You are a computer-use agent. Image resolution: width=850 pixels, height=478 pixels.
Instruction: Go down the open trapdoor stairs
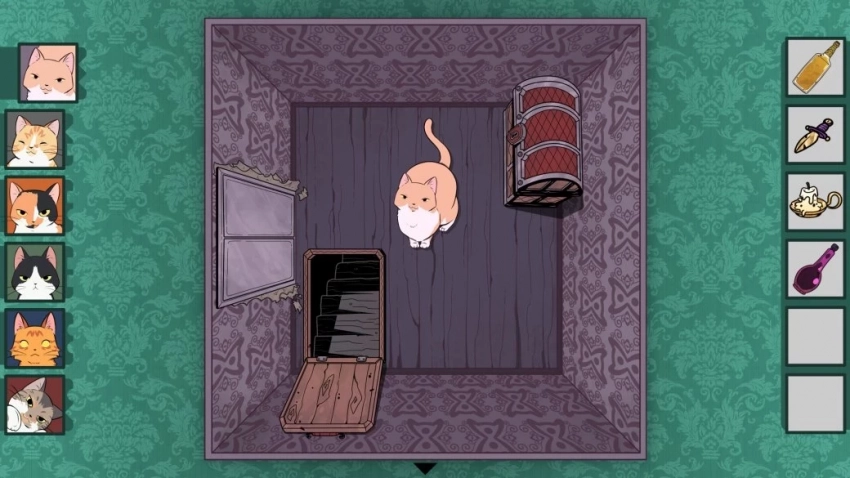pyautogui.click(x=346, y=305)
